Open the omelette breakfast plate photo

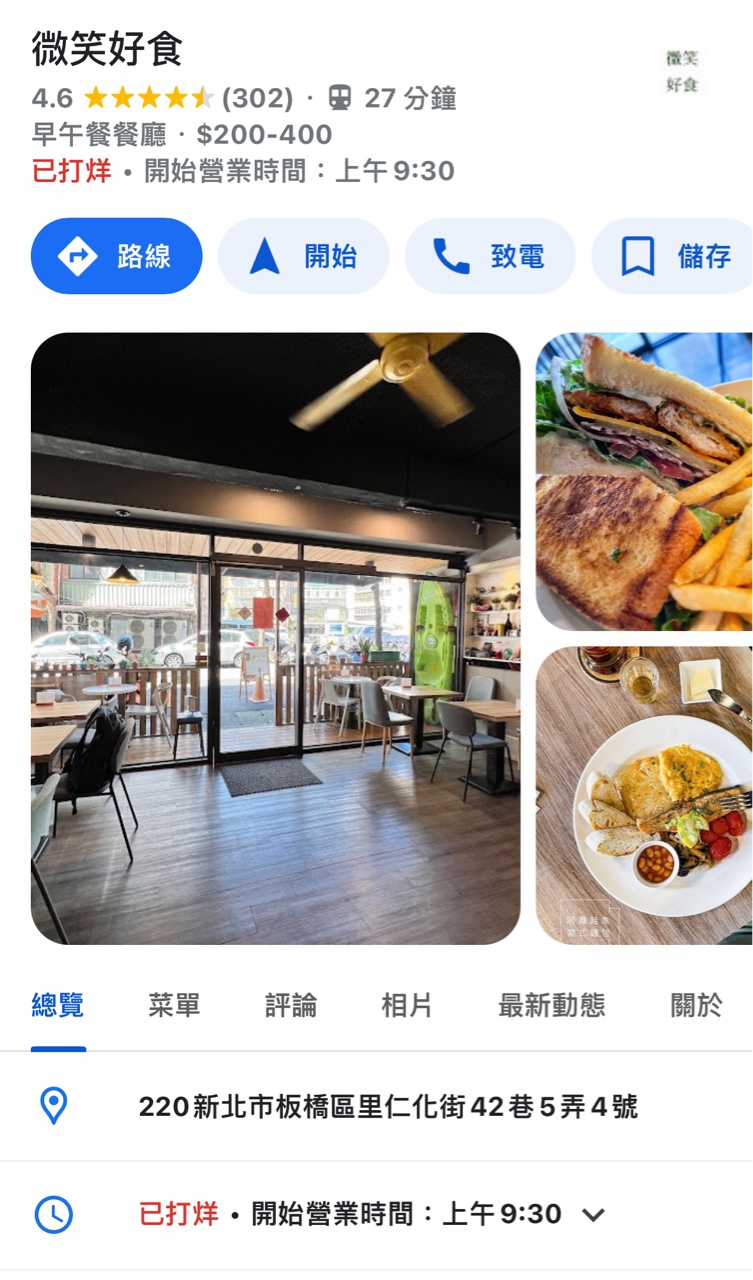[644, 795]
